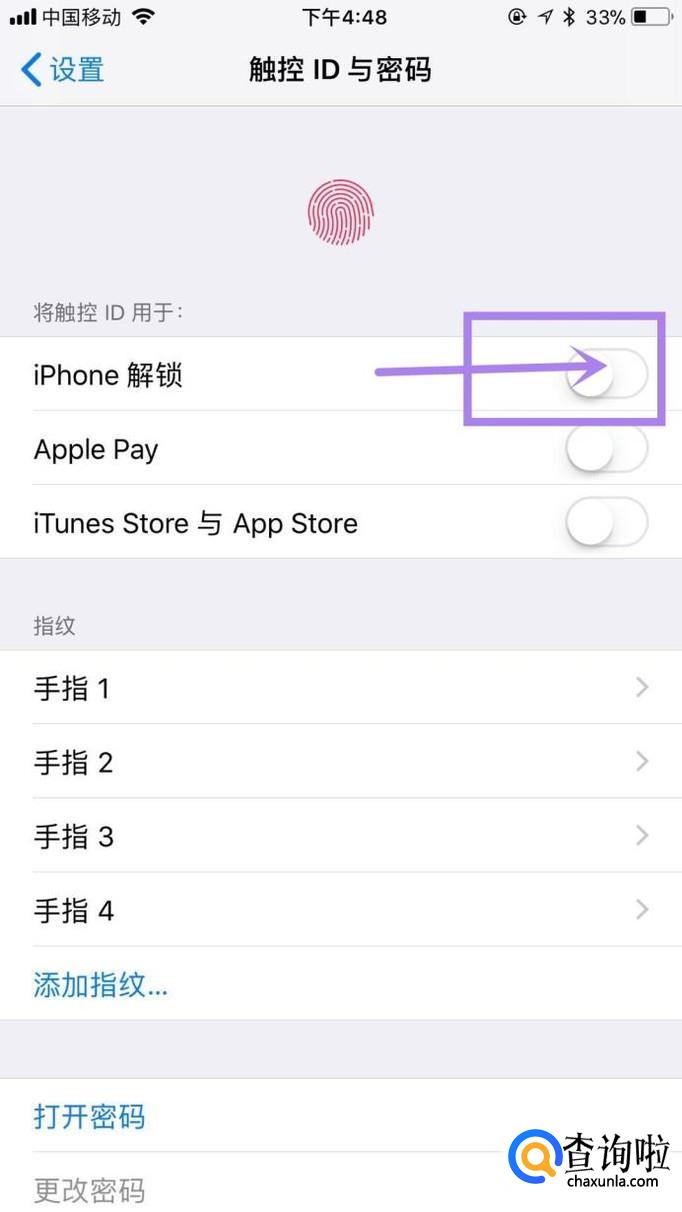Turn on iTunes Store 与 App Store switch

[607, 523]
